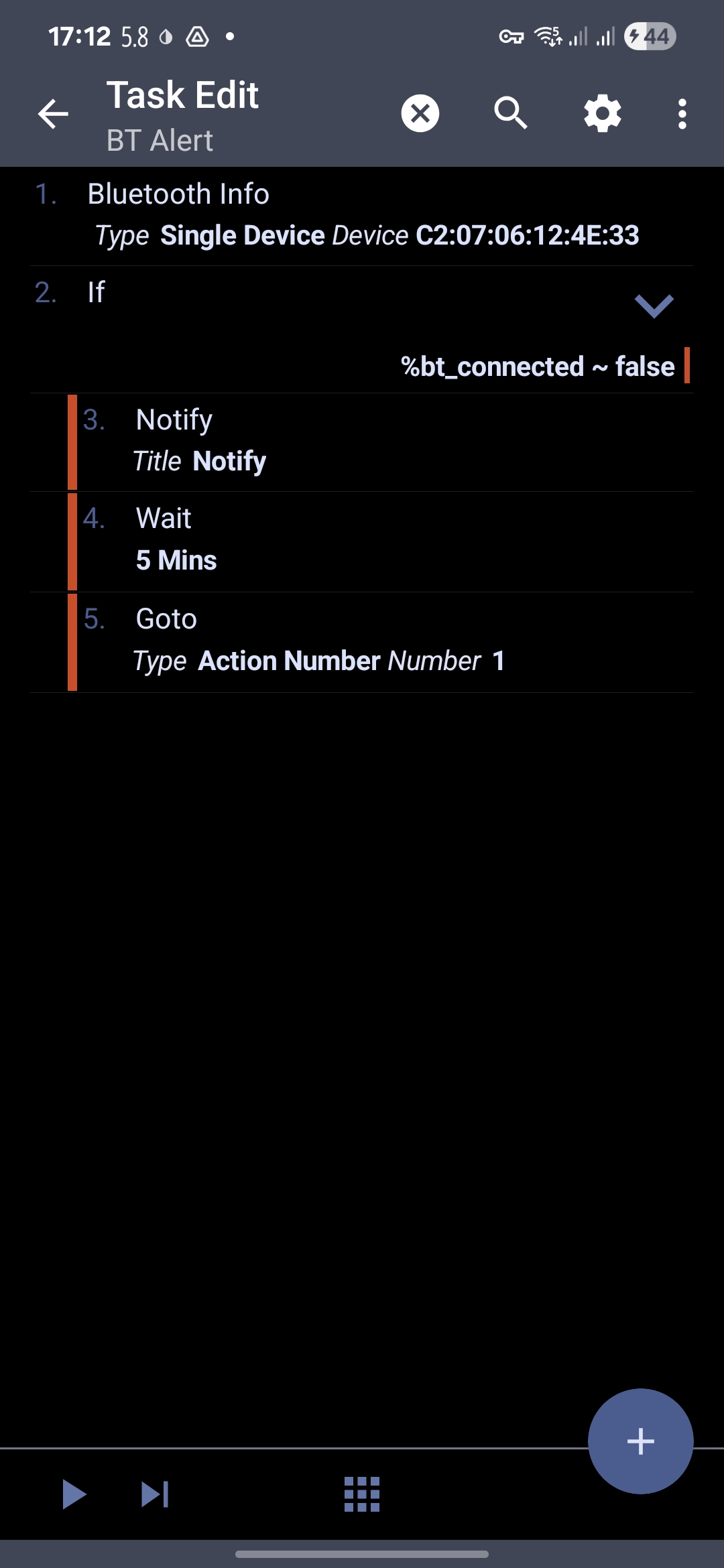Screen dimensions: 724x1568
Task: Collapse the If block chevron
Action: click(654, 306)
